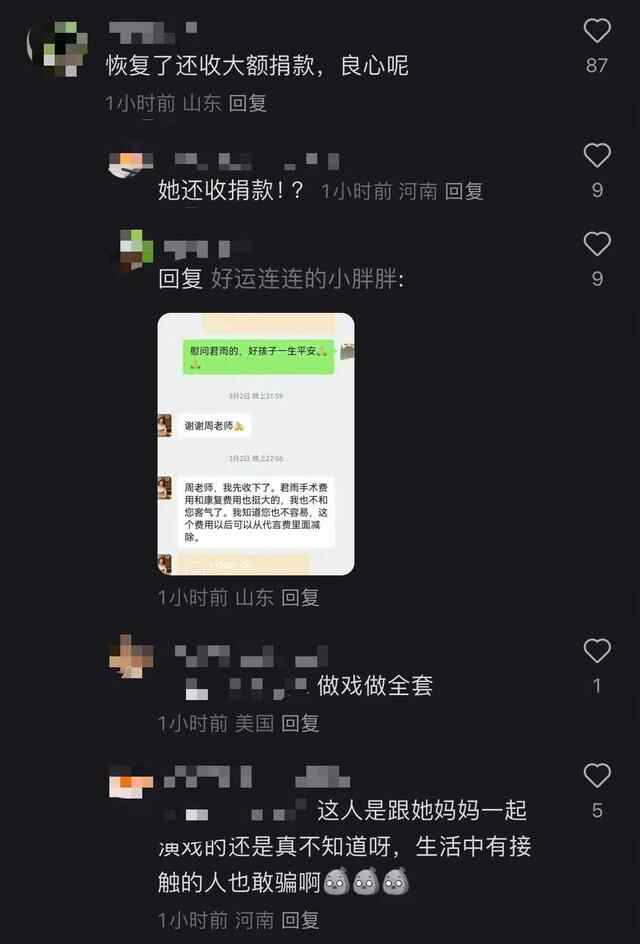640x944 pixels.
Task: Reply to the comment "做戏做全套"
Action: 300,723
